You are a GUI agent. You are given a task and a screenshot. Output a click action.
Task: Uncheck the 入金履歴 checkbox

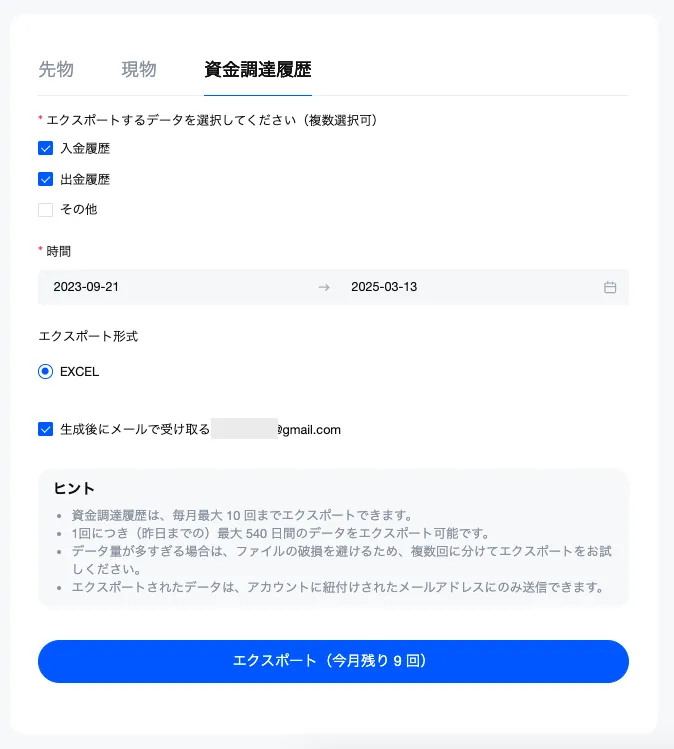click(45, 148)
